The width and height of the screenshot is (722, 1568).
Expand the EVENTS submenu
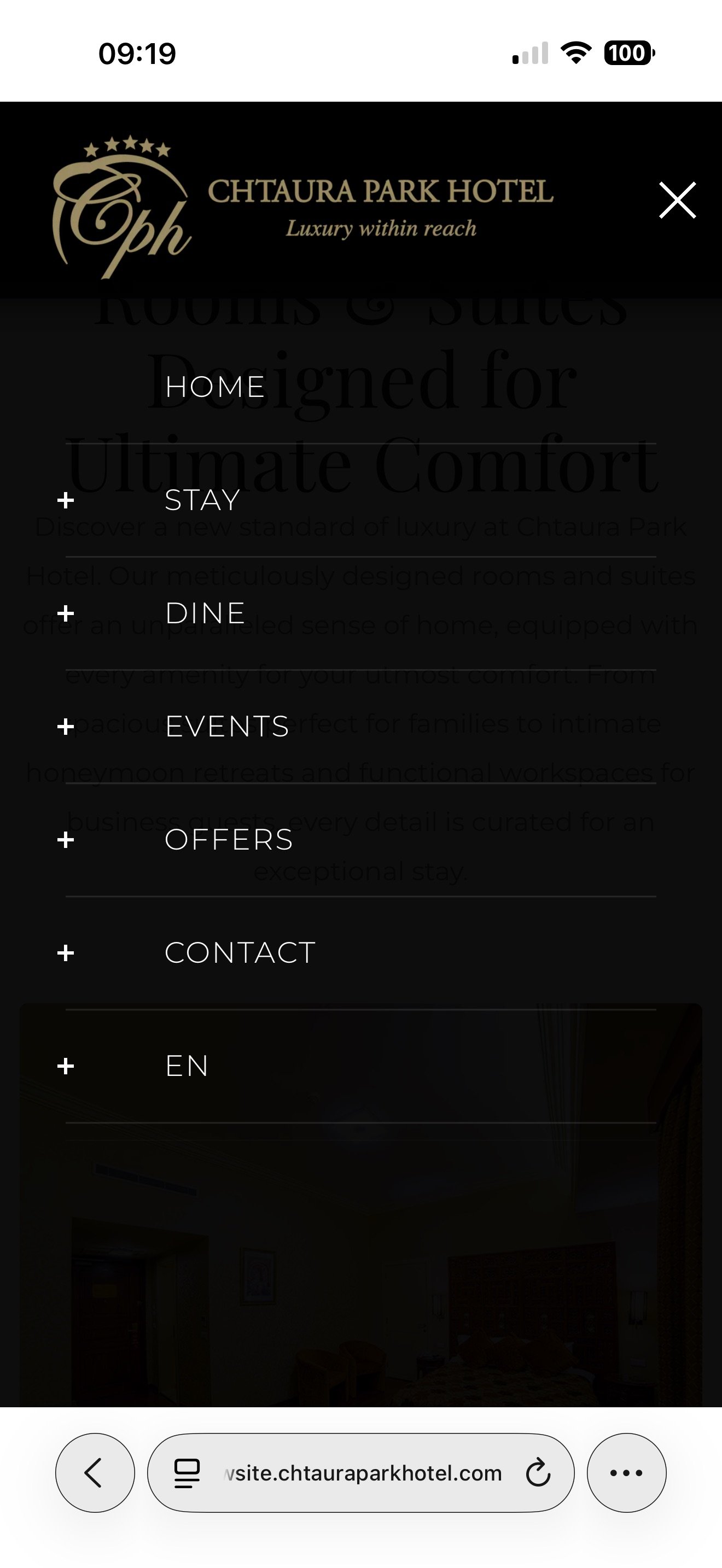coord(65,726)
